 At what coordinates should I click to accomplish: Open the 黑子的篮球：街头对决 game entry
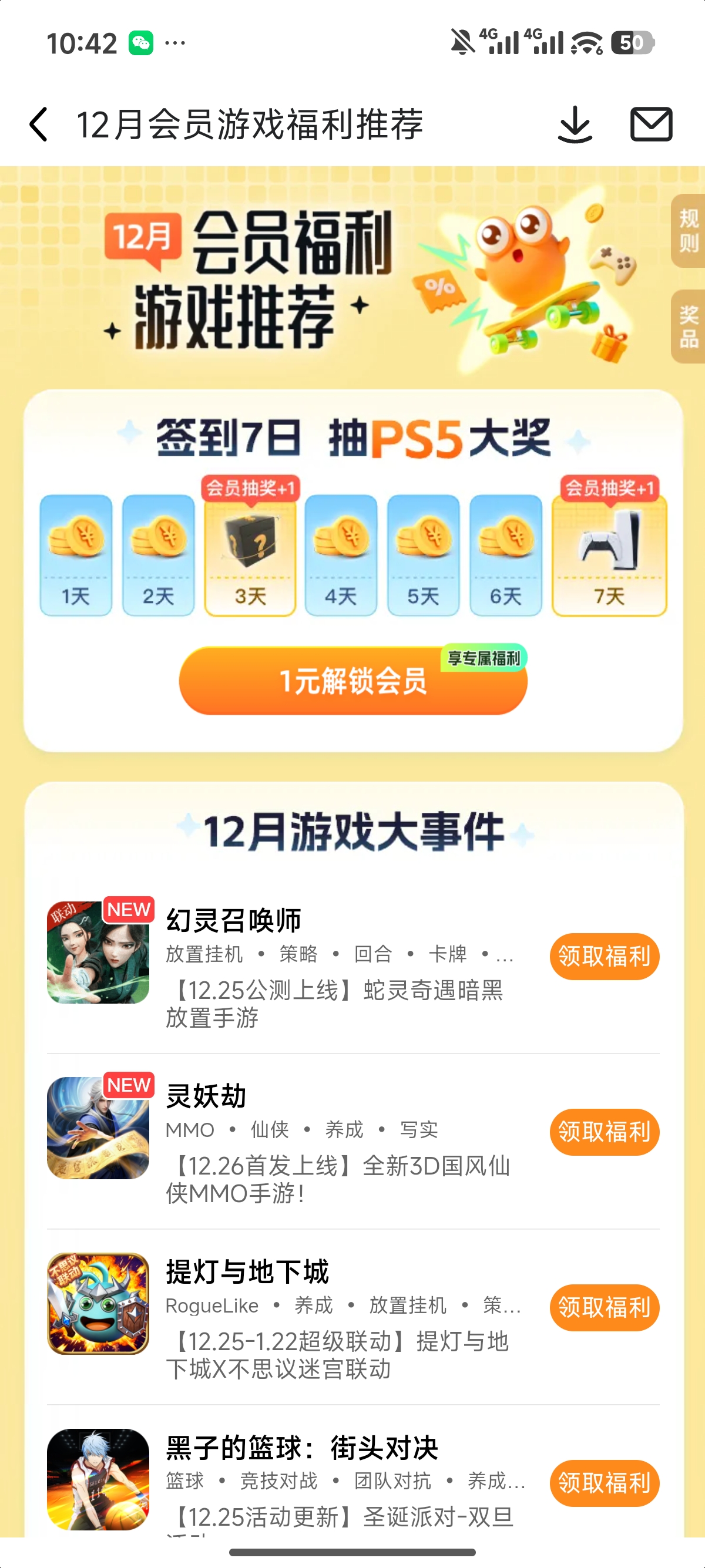click(301, 1448)
